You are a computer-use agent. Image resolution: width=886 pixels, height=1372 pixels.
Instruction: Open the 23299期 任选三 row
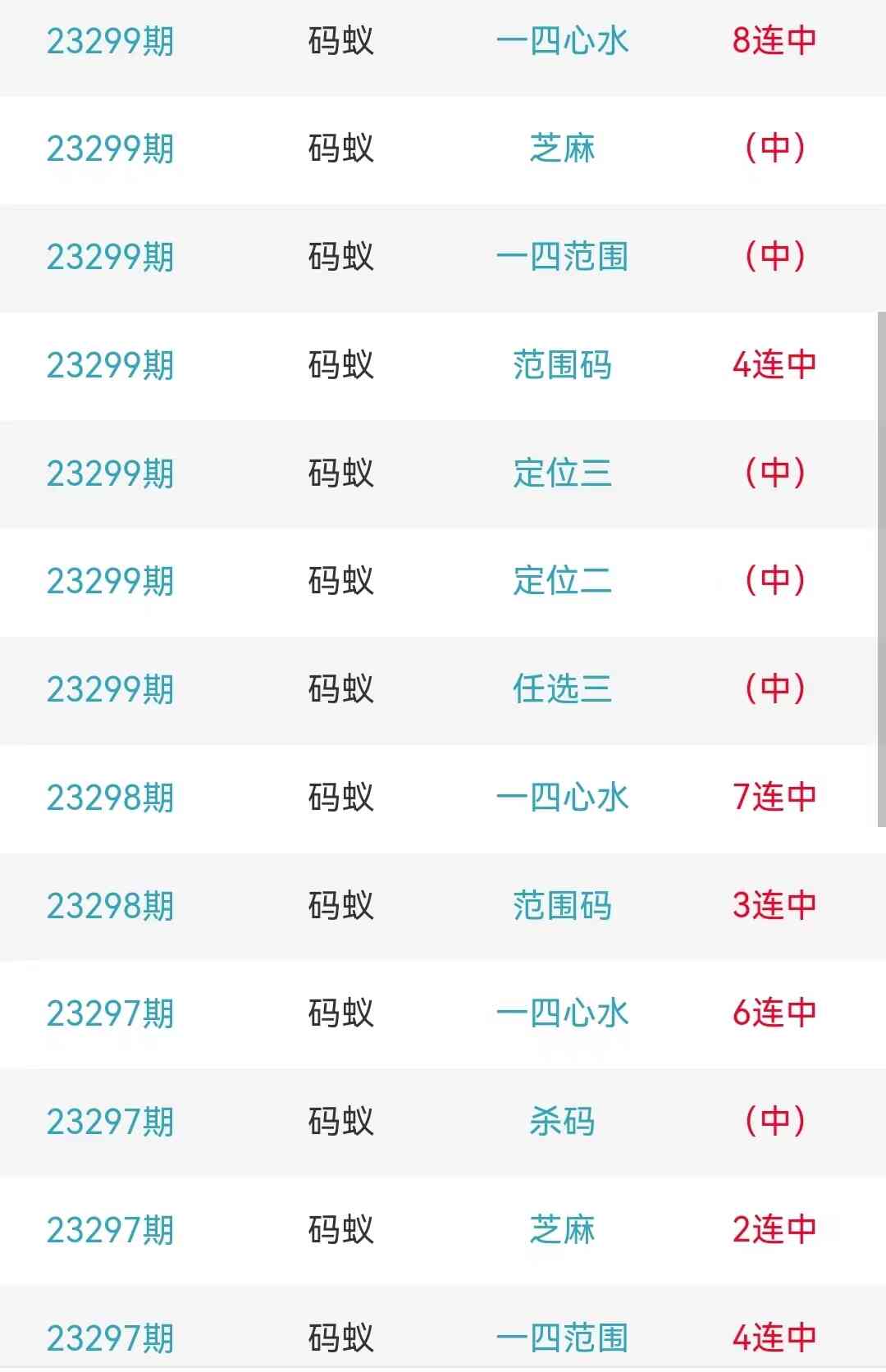pyautogui.click(x=562, y=689)
